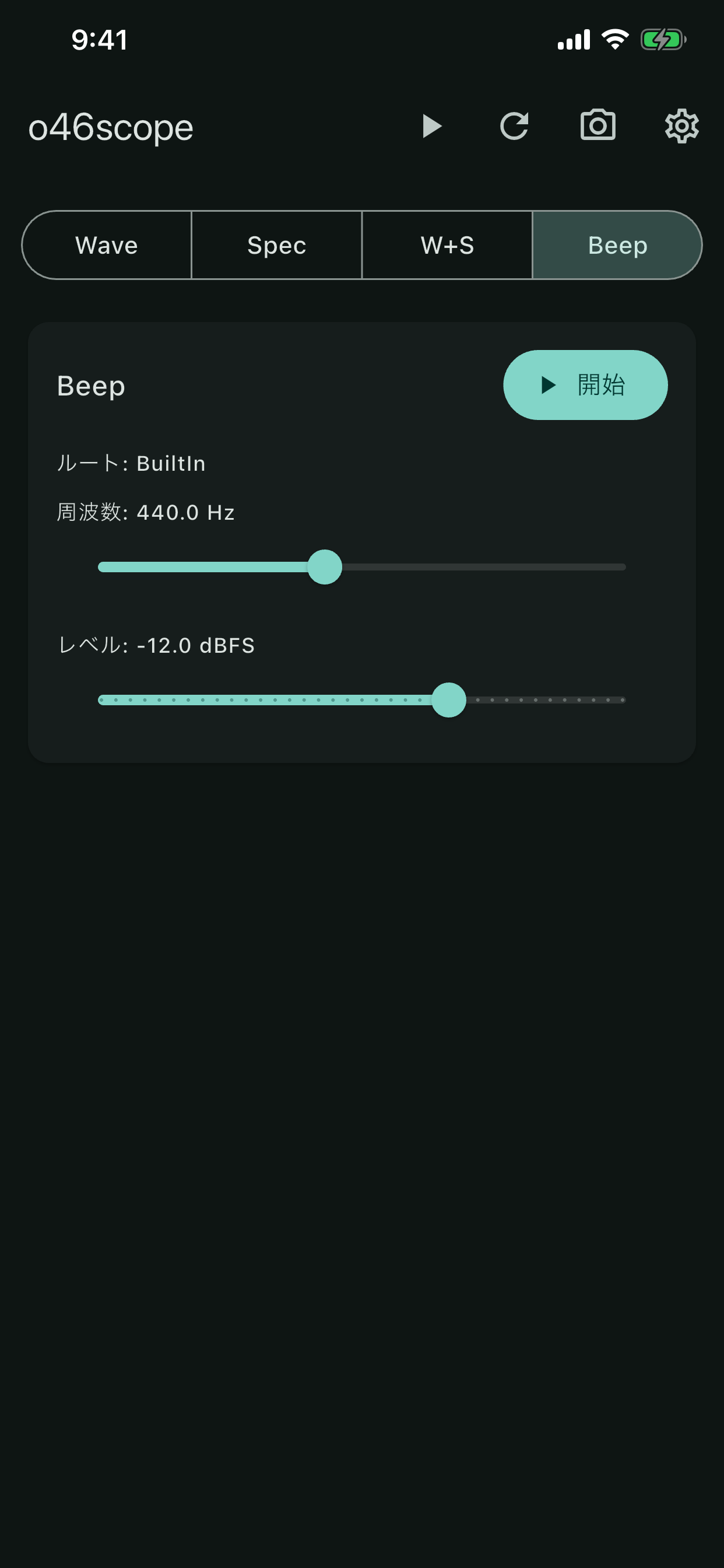Start capture with the app bar play icon
The height and width of the screenshot is (1568, 724).
pyautogui.click(x=431, y=127)
